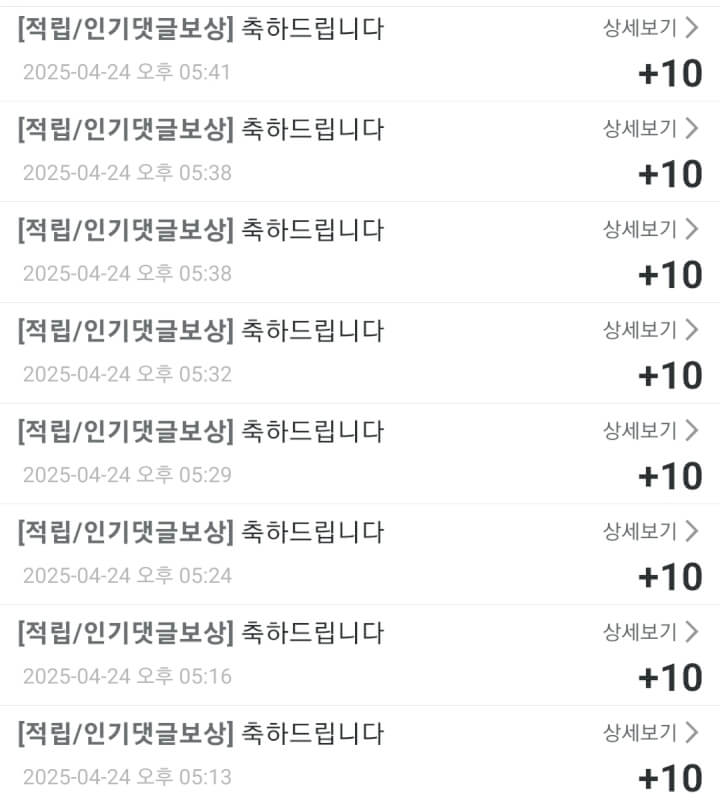The image size is (720, 801).
Task: Select 상세보기 next to the 05:16 entry
Action: click(x=651, y=632)
